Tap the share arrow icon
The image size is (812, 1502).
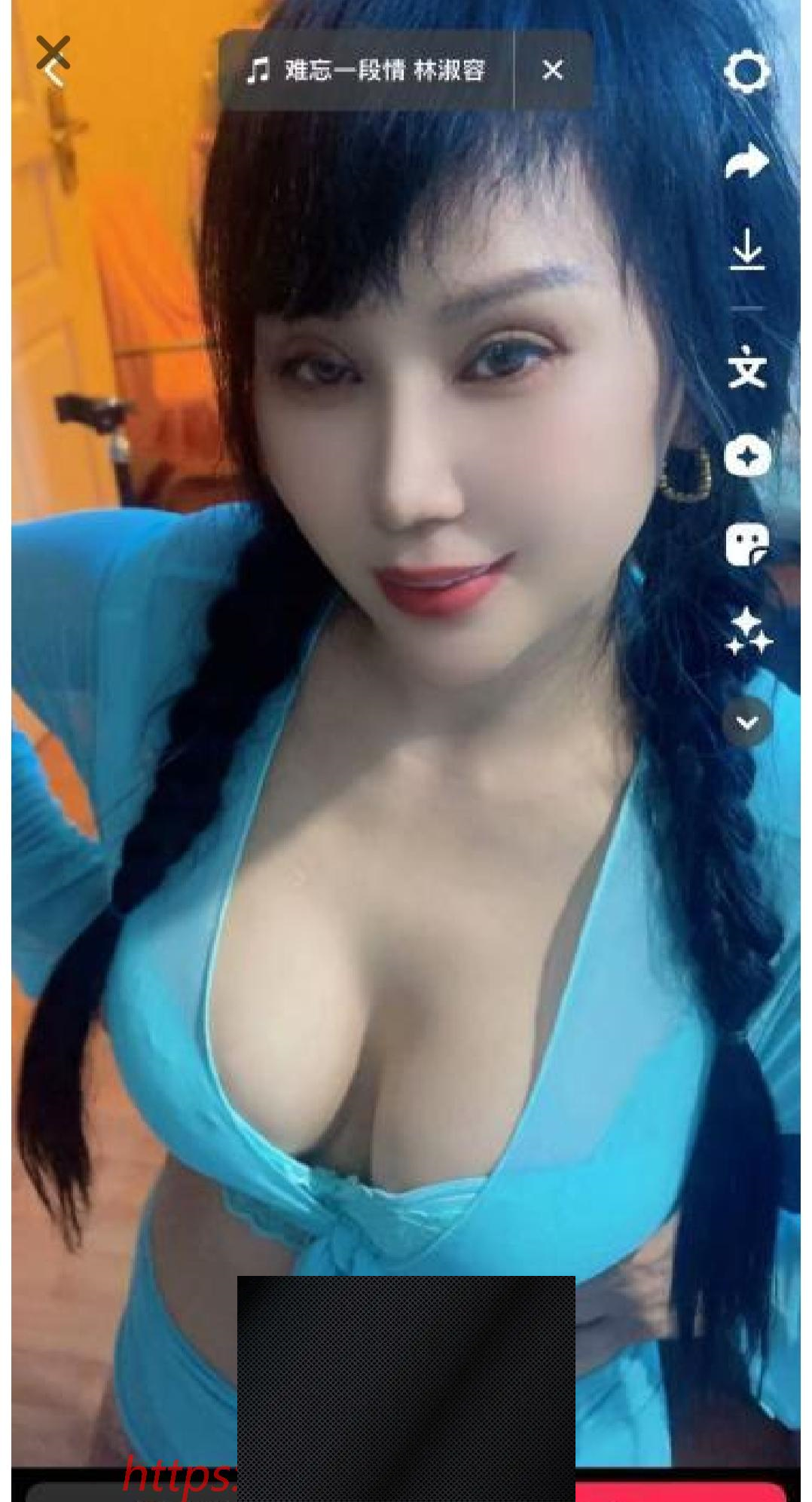(x=746, y=161)
